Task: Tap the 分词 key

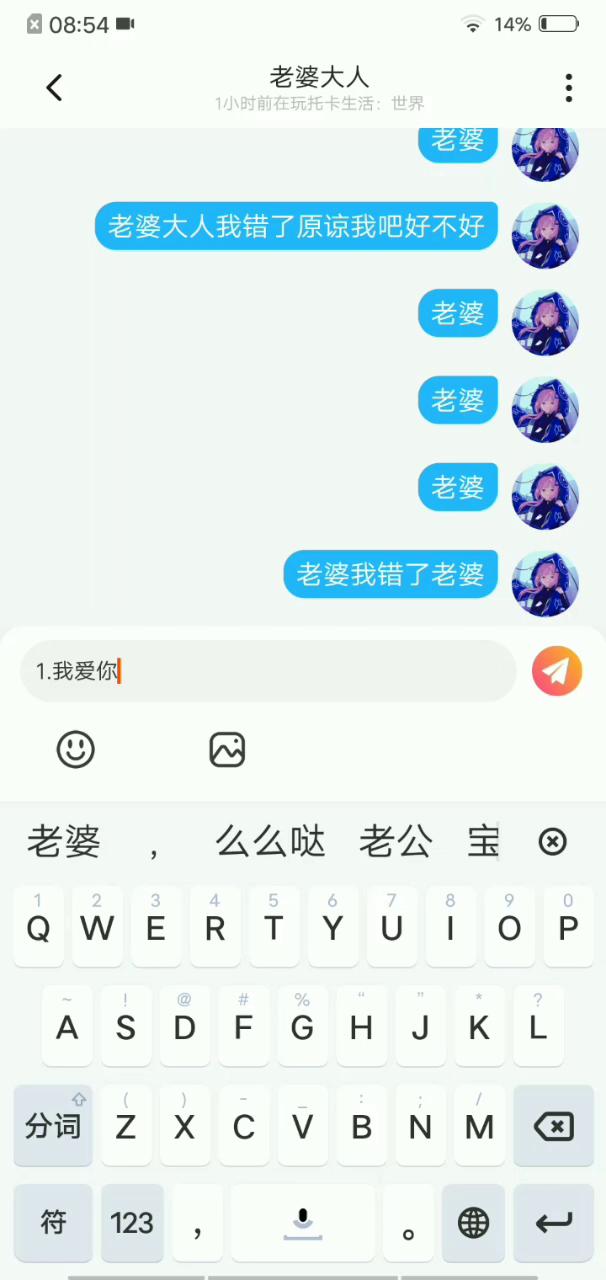Action: tap(53, 1126)
